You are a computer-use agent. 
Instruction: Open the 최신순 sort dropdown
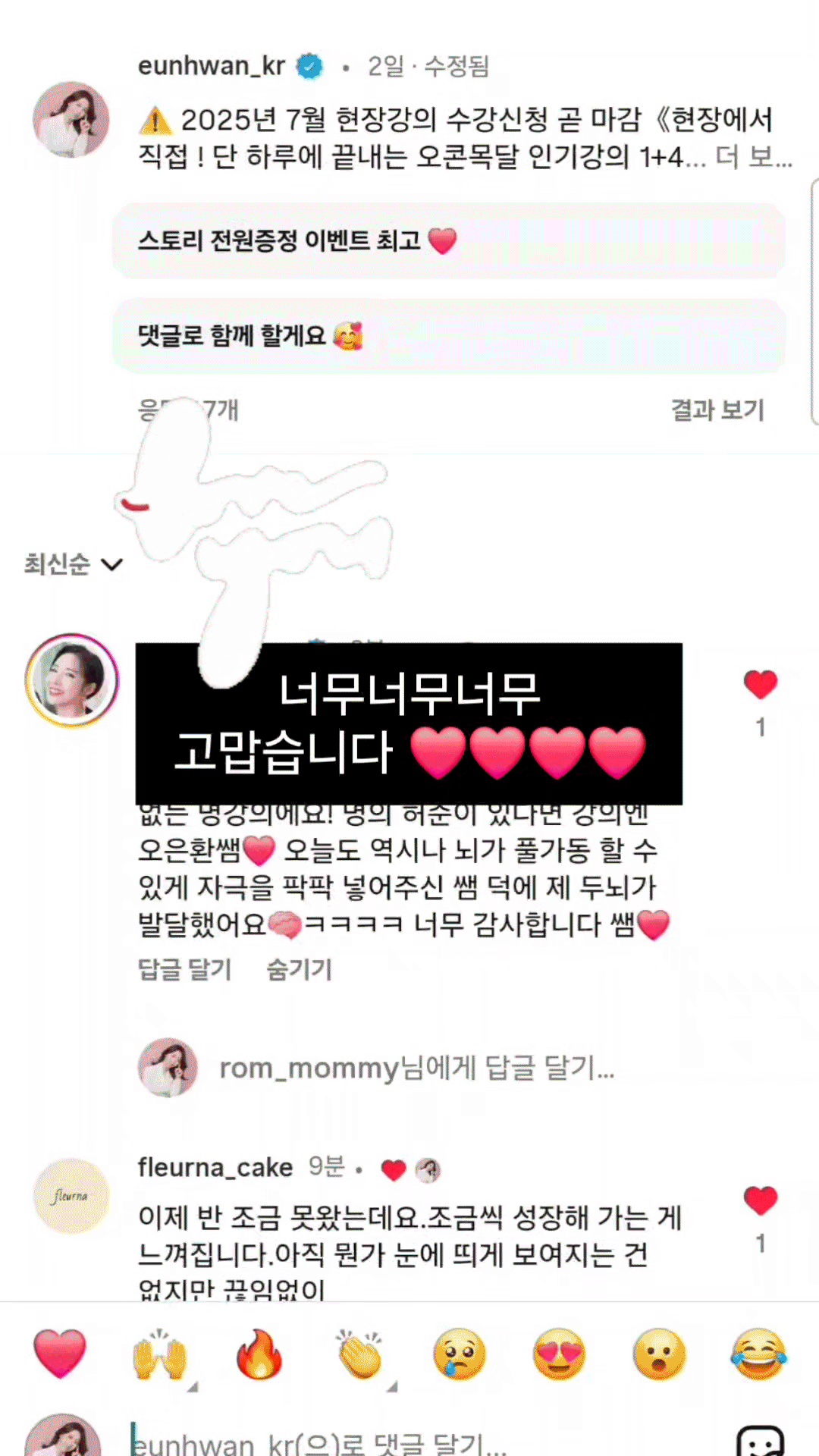pos(73,564)
